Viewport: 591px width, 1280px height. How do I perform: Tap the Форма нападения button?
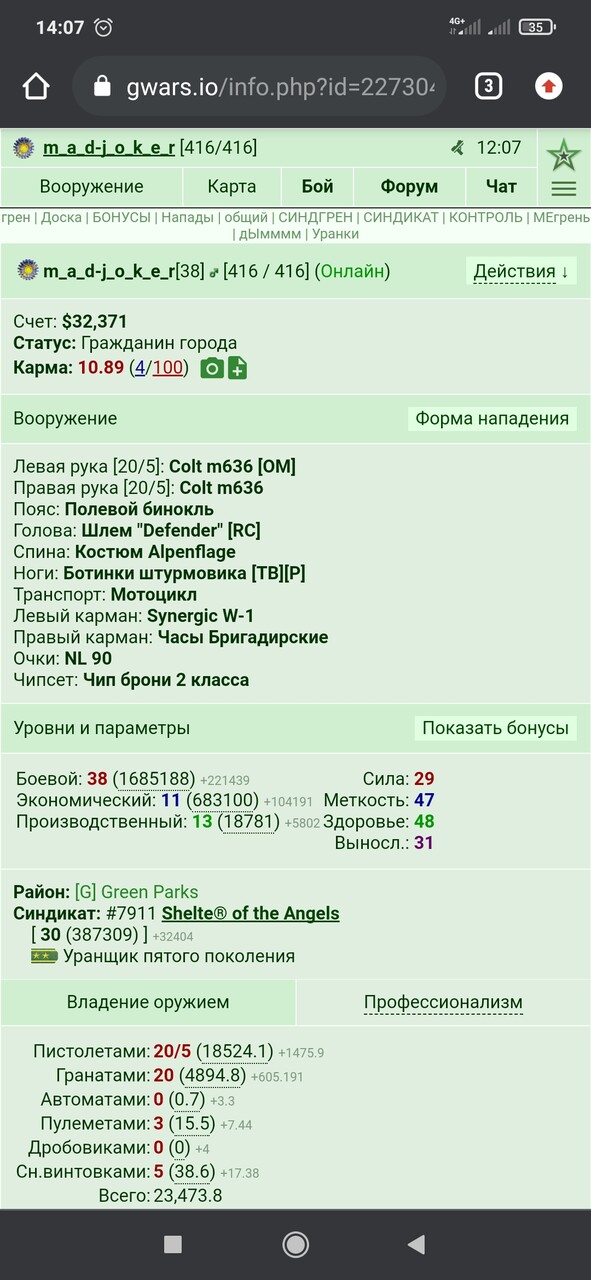click(492, 419)
